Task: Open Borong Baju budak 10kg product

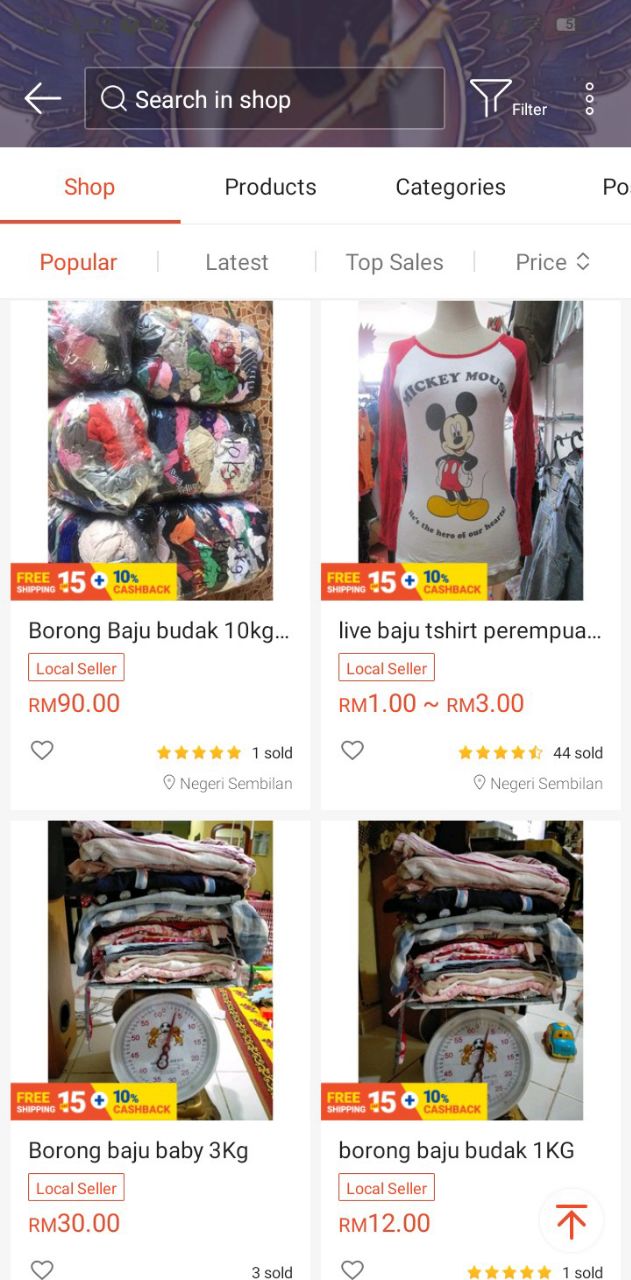Action: pos(160,450)
